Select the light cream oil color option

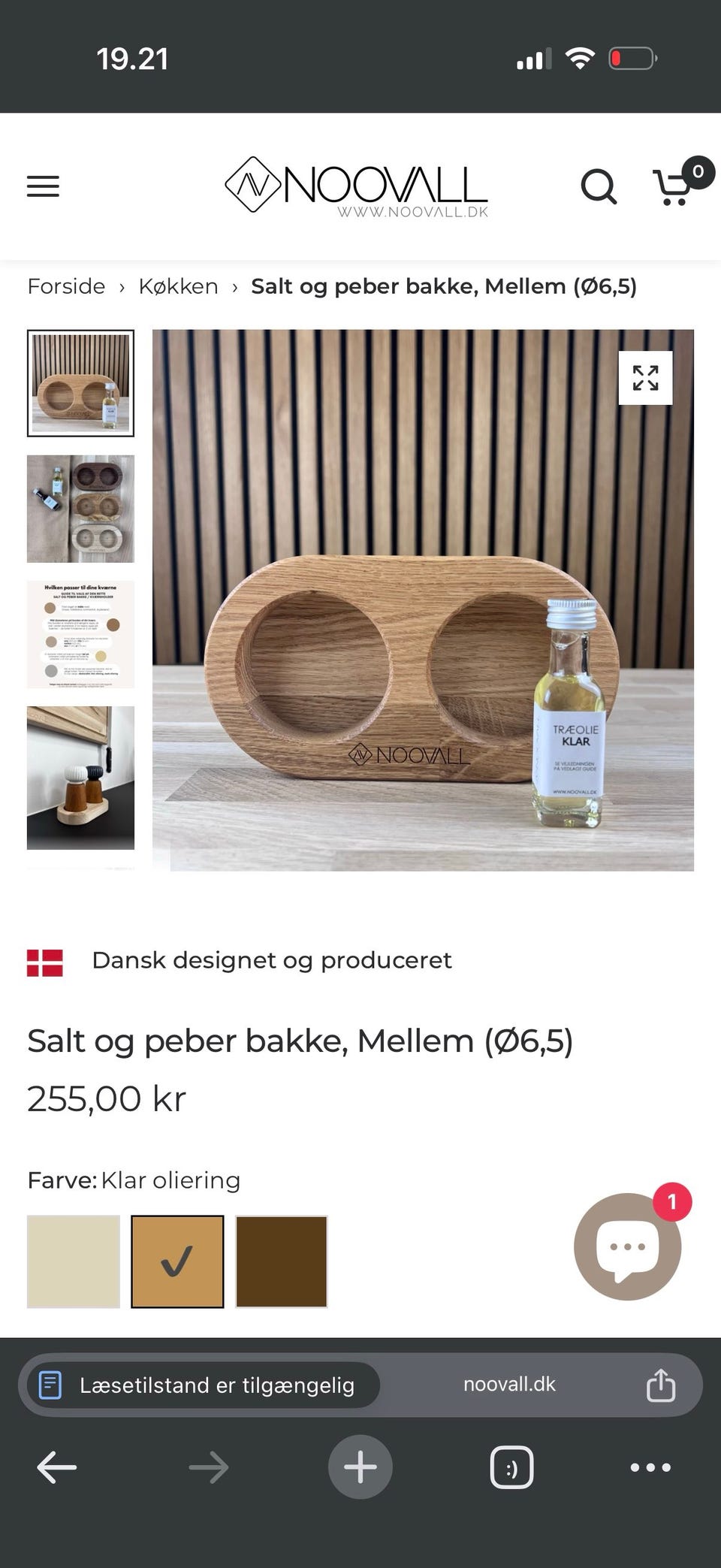pos(74,1261)
